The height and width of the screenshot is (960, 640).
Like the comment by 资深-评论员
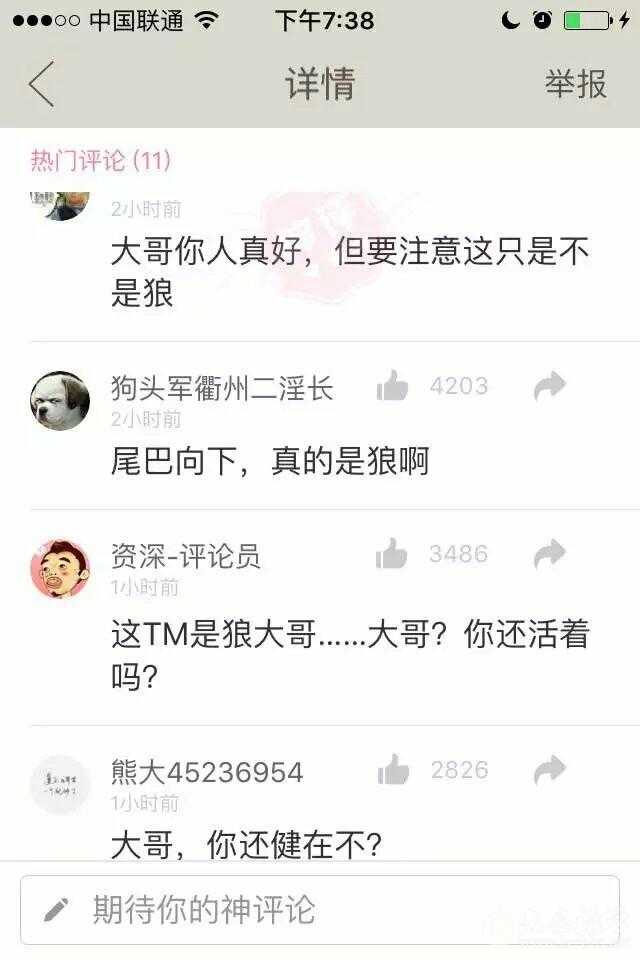[392, 553]
